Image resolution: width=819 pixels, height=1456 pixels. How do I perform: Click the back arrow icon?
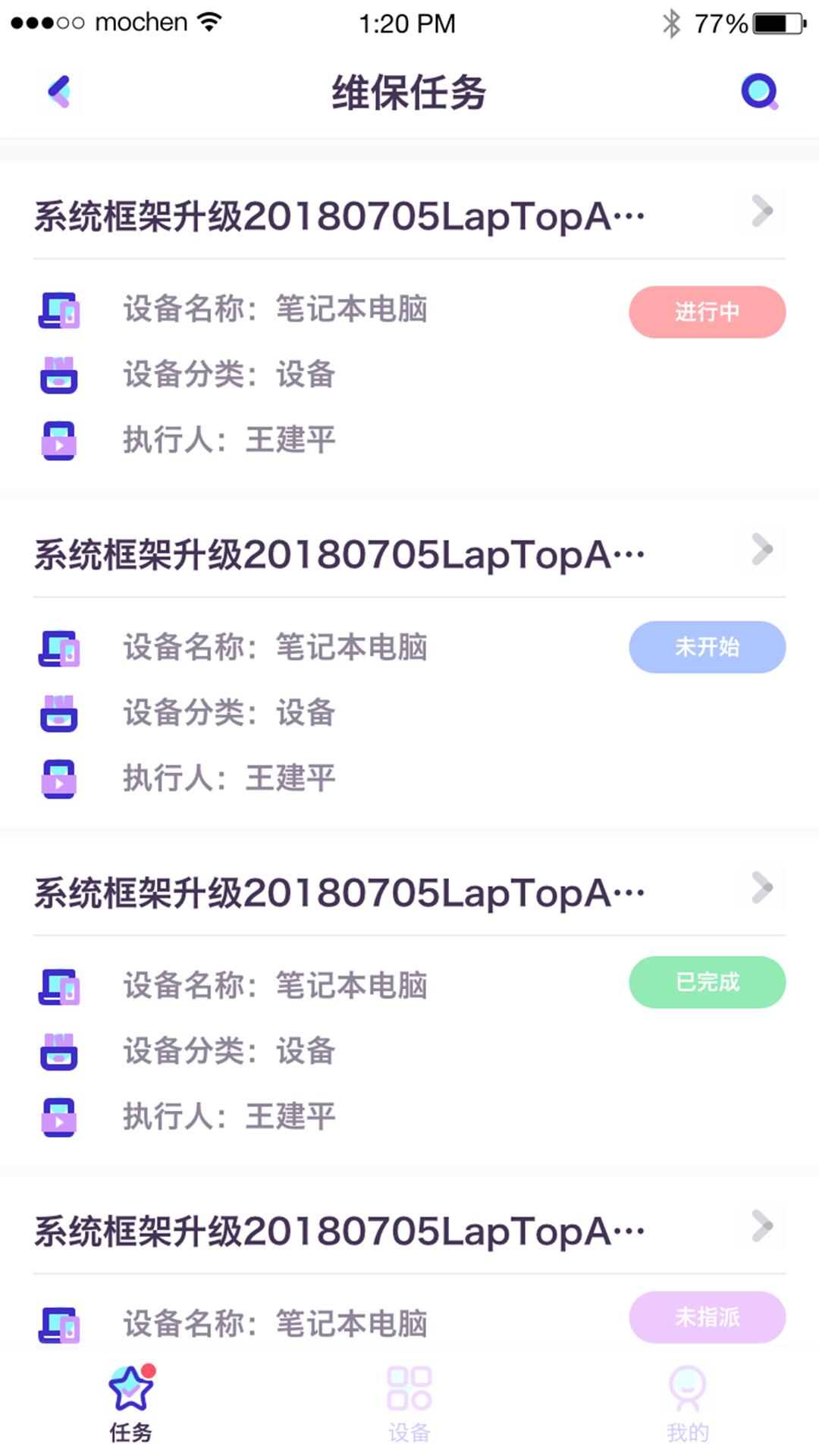click(x=61, y=91)
